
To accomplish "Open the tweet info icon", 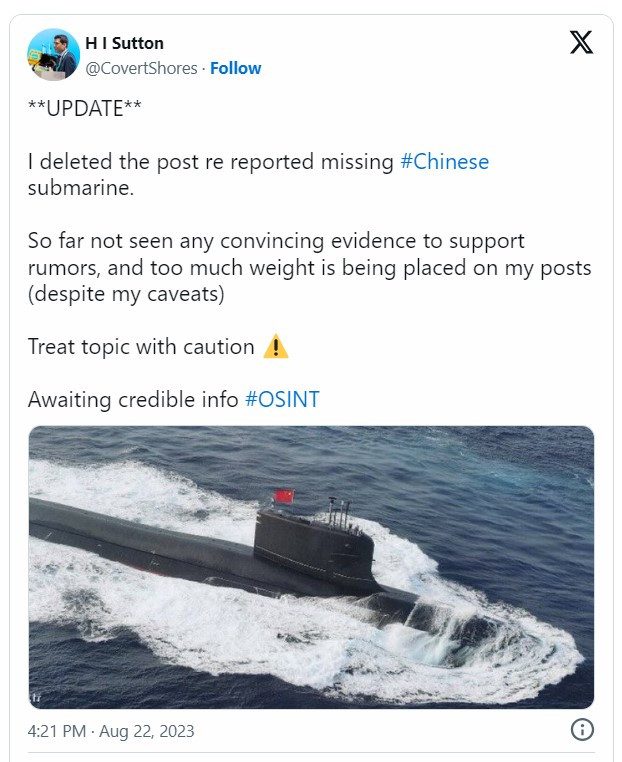I will point(582,730).
